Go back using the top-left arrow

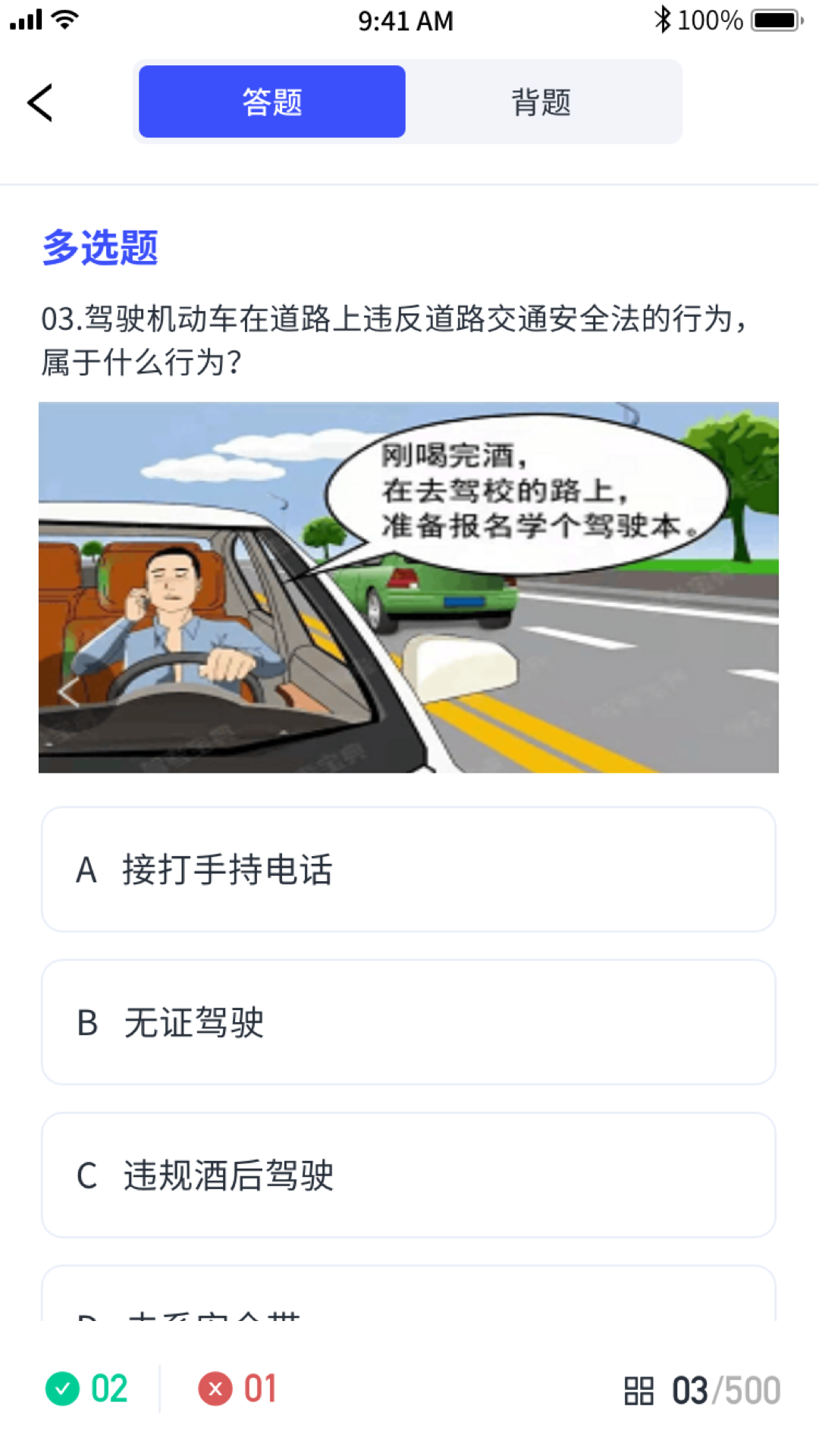point(40,102)
